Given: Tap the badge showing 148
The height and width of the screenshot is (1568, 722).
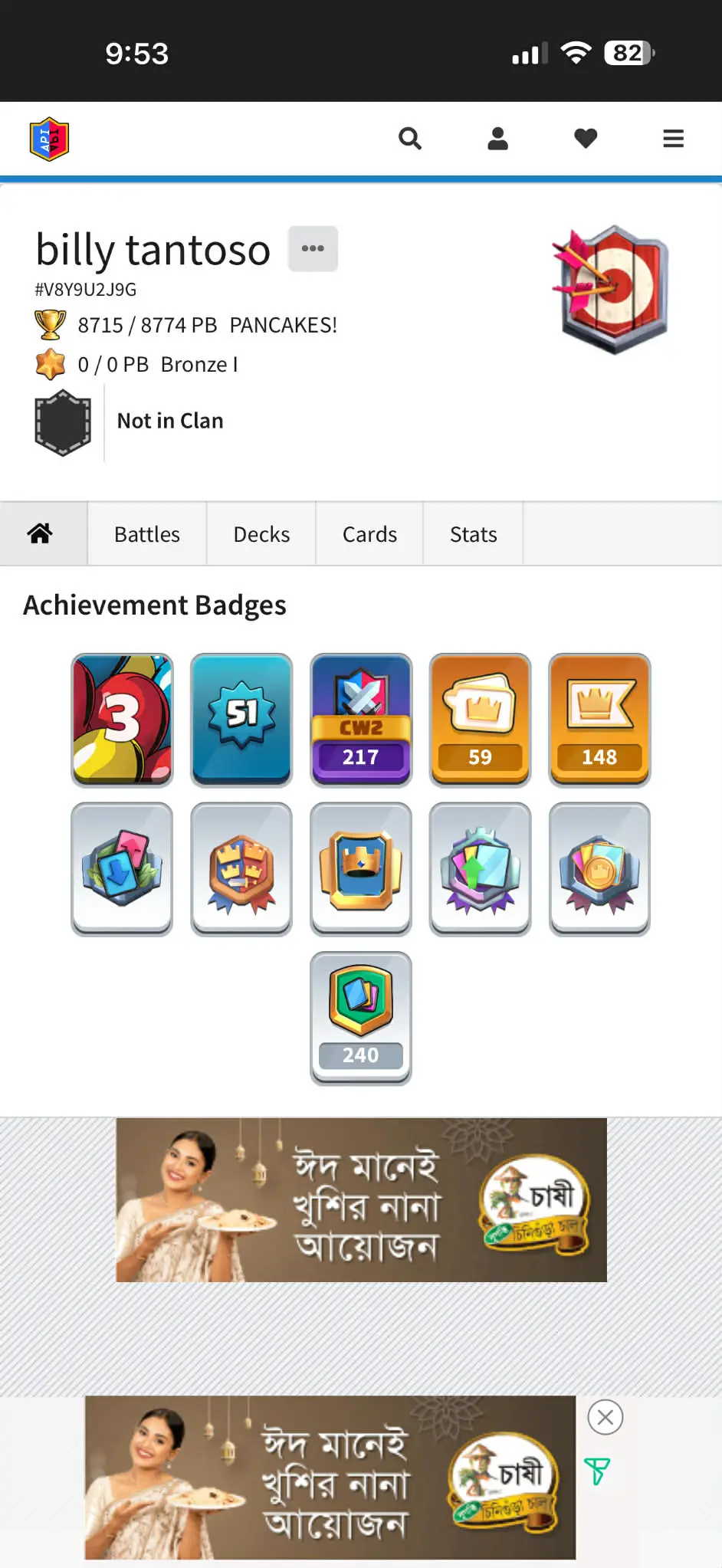Looking at the screenshot, I should point(599,720).
